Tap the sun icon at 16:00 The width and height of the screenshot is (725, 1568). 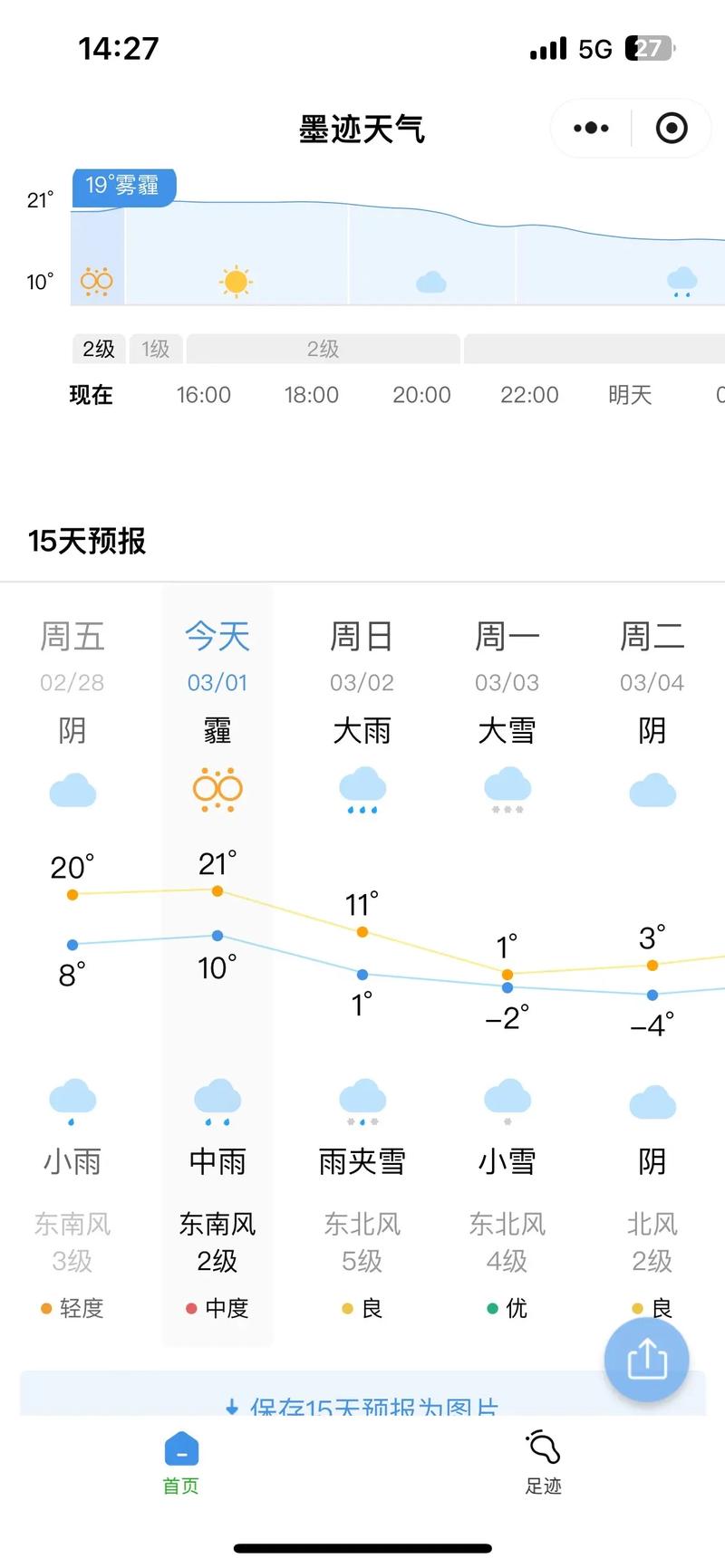click(x=236, y=281)
